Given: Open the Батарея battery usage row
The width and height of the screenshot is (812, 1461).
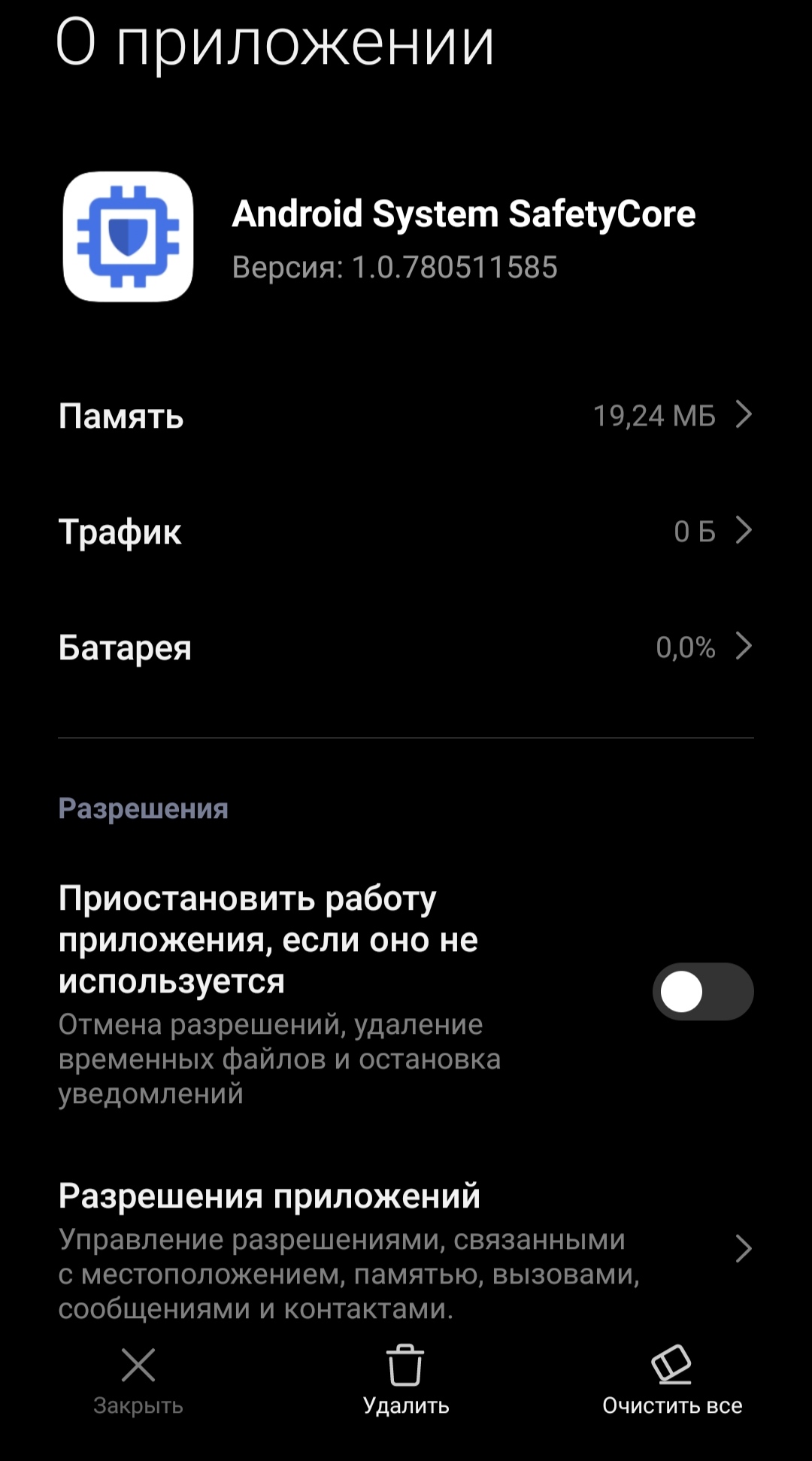Looking at the screenshot, I should [406, 647].
